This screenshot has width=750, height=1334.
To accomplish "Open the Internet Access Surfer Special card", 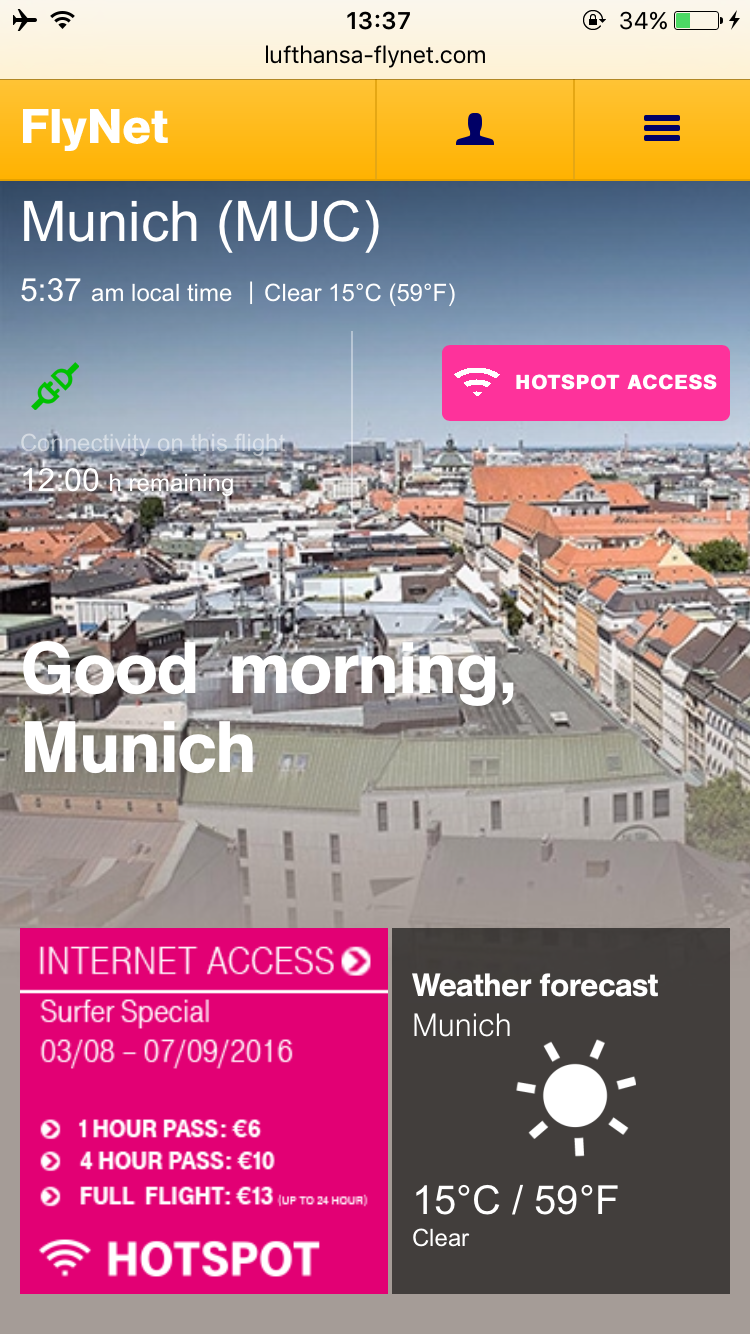I will coord(204,1110).
